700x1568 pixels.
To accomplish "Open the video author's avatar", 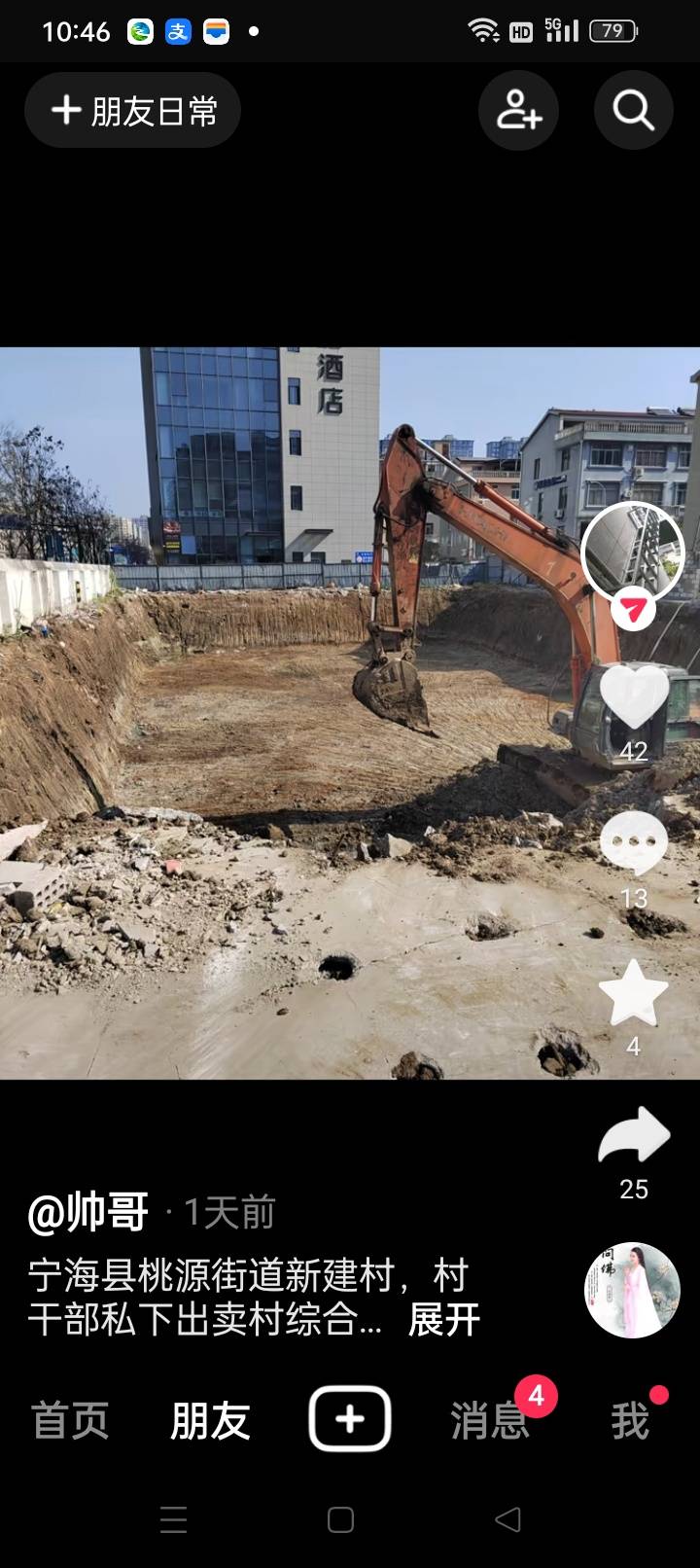I will pyautogui.click(x=633, y=554).
